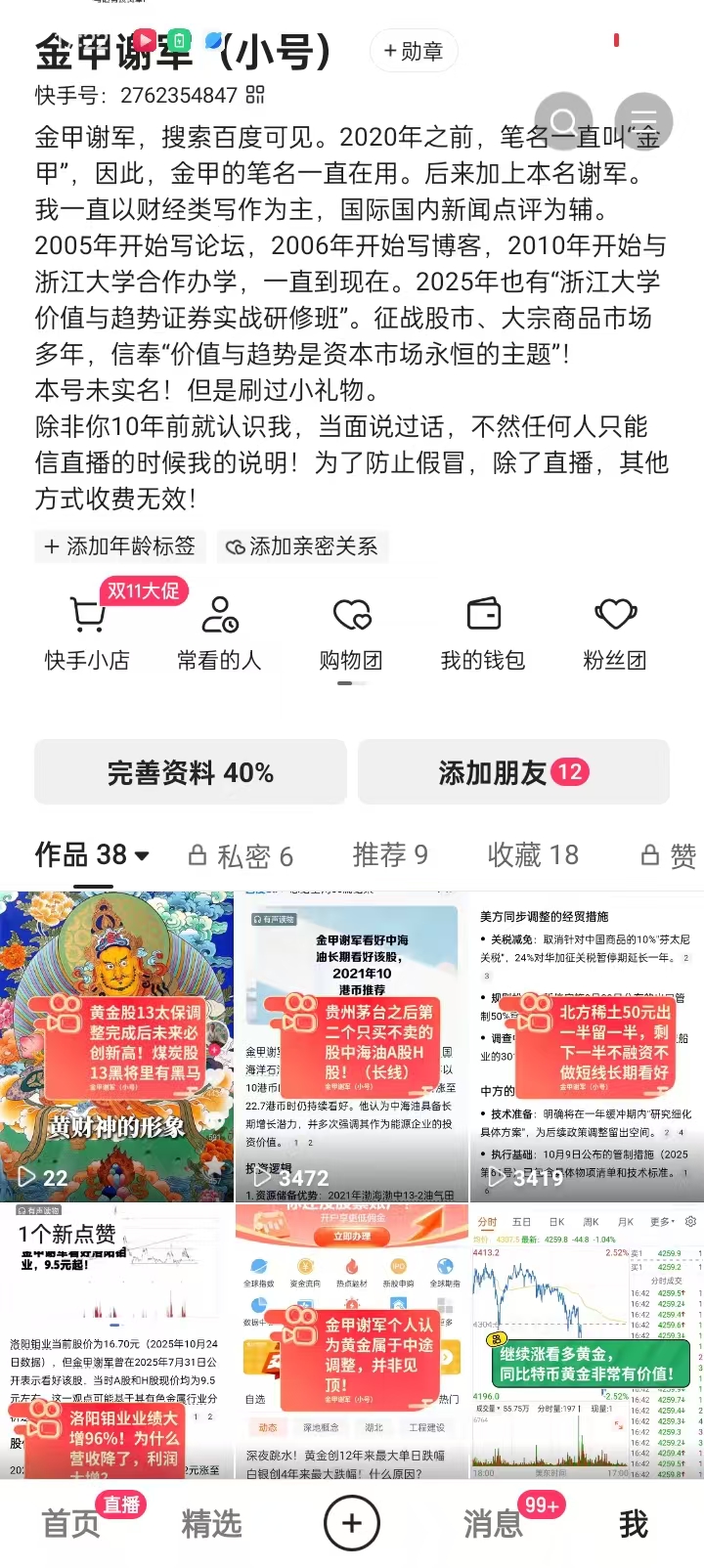Open 我的钱包 wallet
704x1568 pixels.
(x=483, y=633)
